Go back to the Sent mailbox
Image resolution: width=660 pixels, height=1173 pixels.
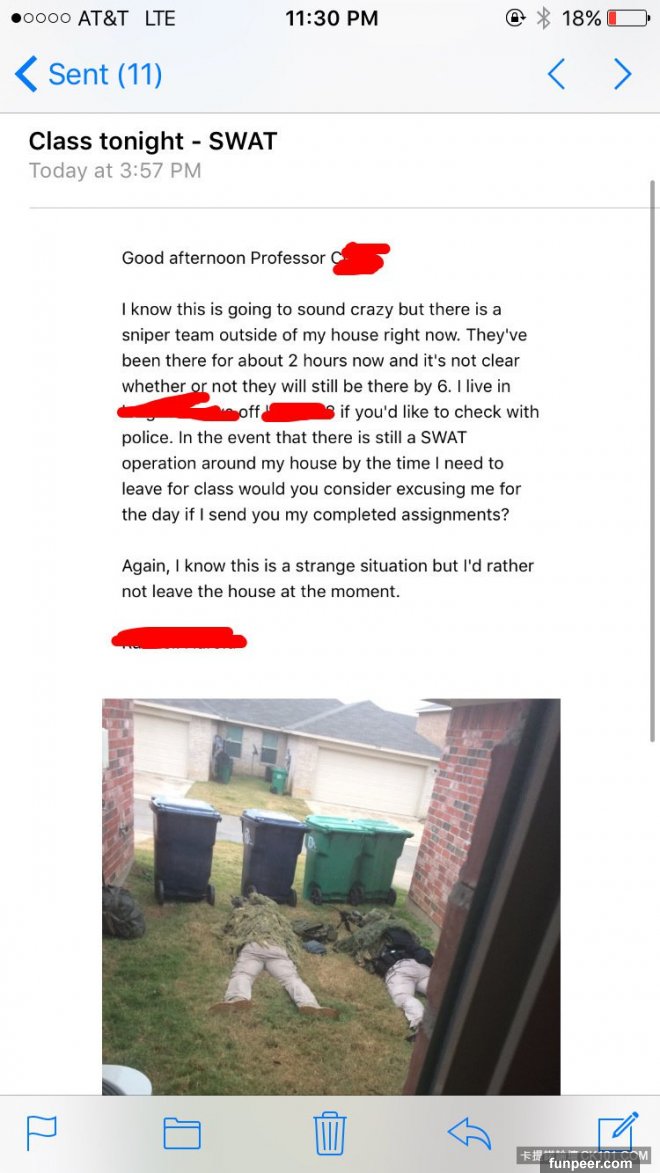pos(89,75)
